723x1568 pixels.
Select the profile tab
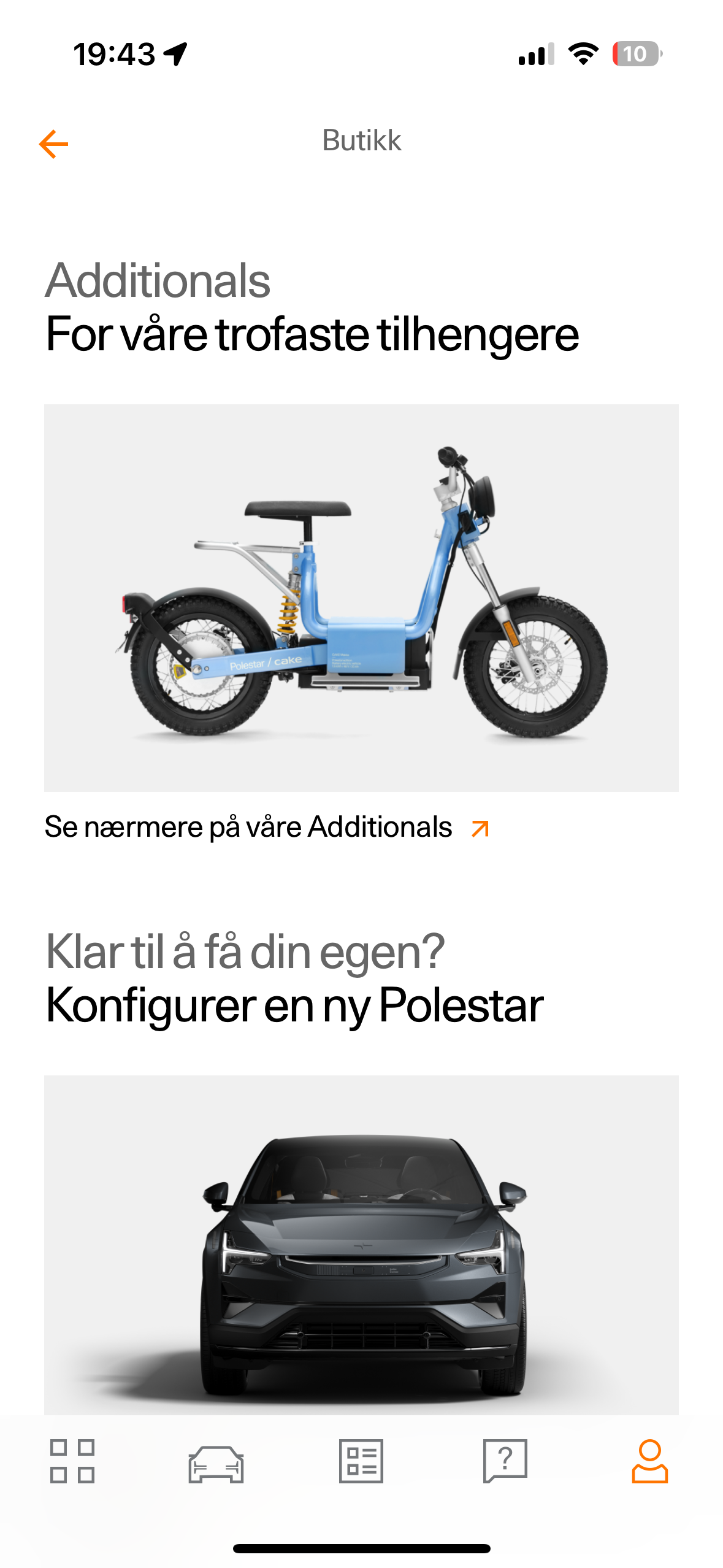649,1461
